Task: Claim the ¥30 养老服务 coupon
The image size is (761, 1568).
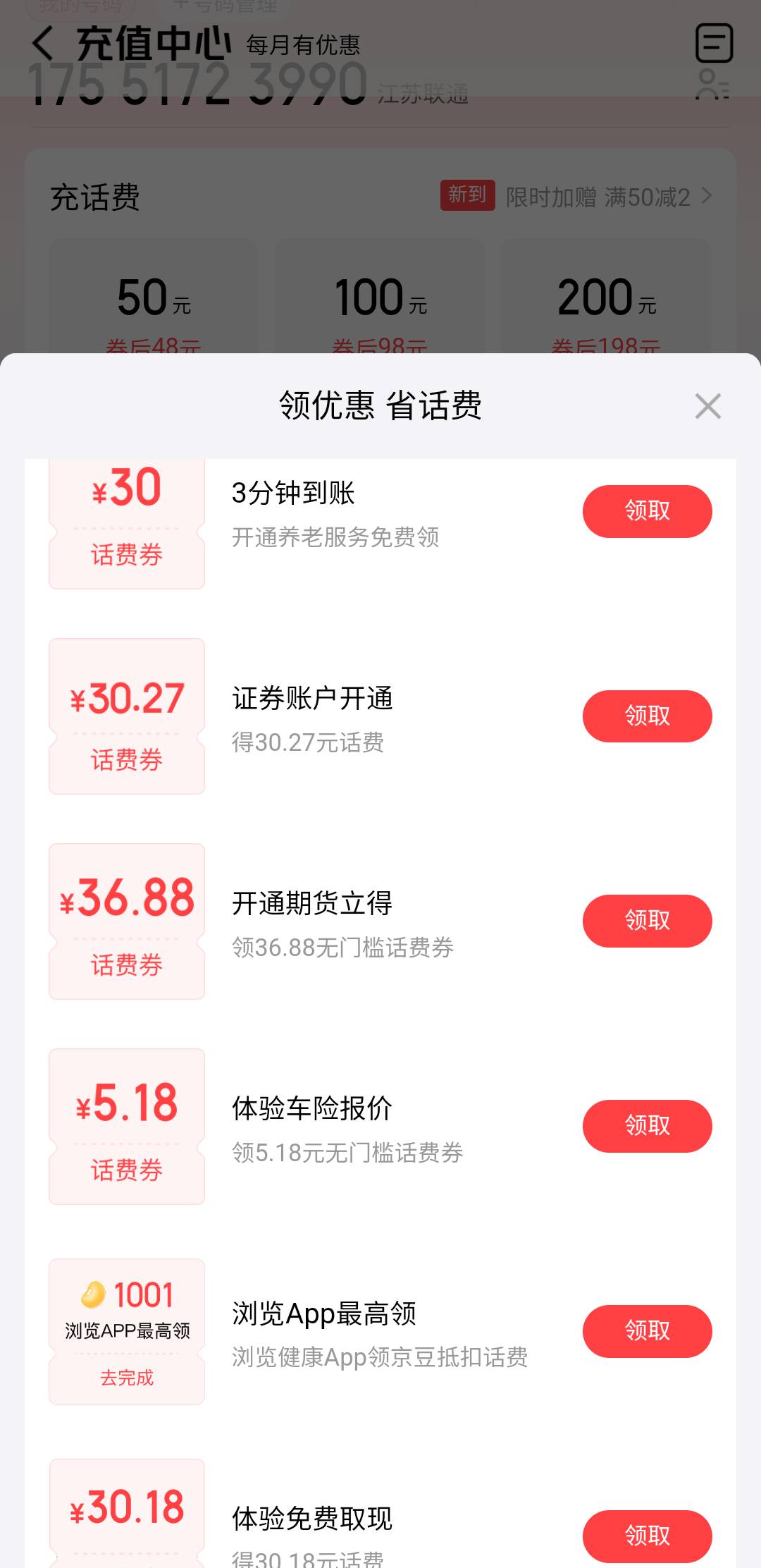Action: point(647,511)
